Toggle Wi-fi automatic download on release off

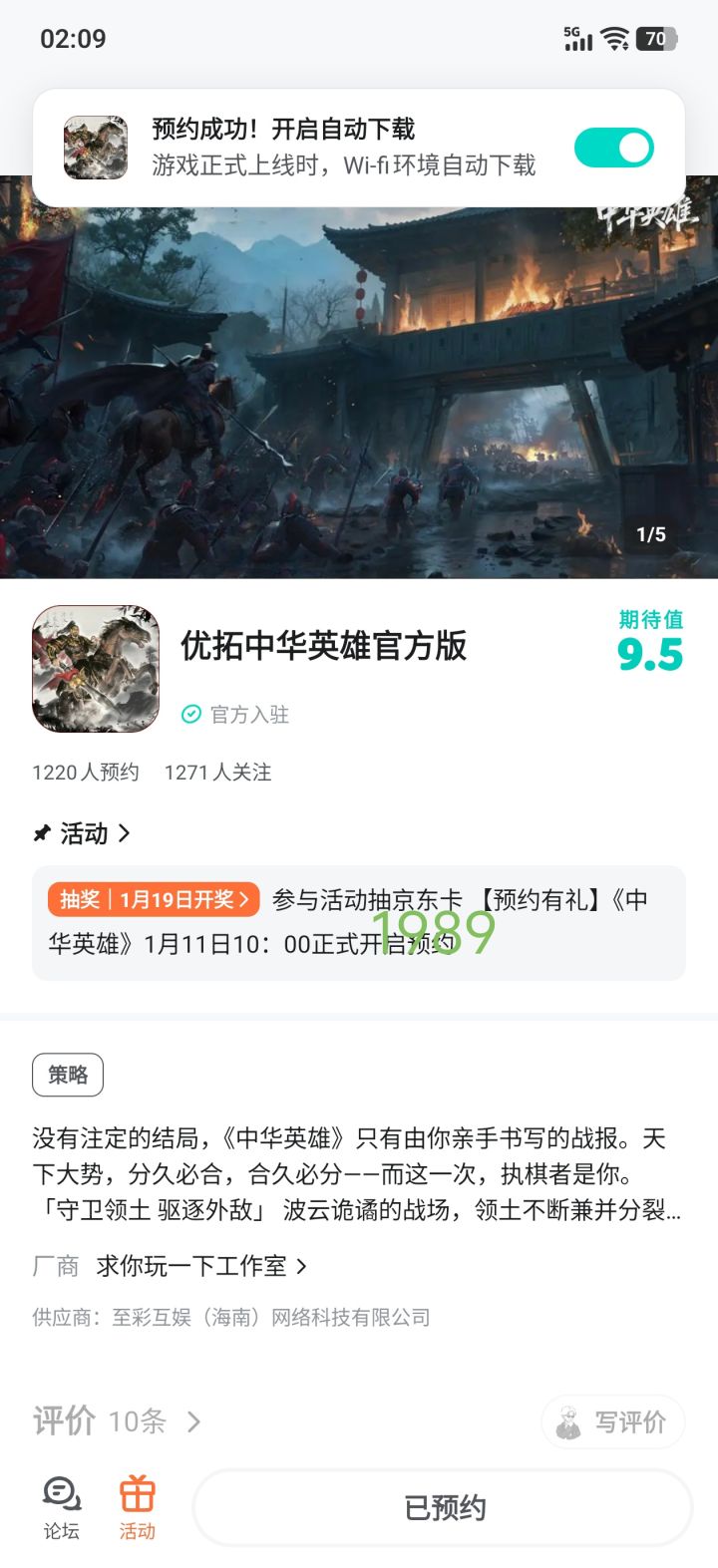click(x=613, y=147)
